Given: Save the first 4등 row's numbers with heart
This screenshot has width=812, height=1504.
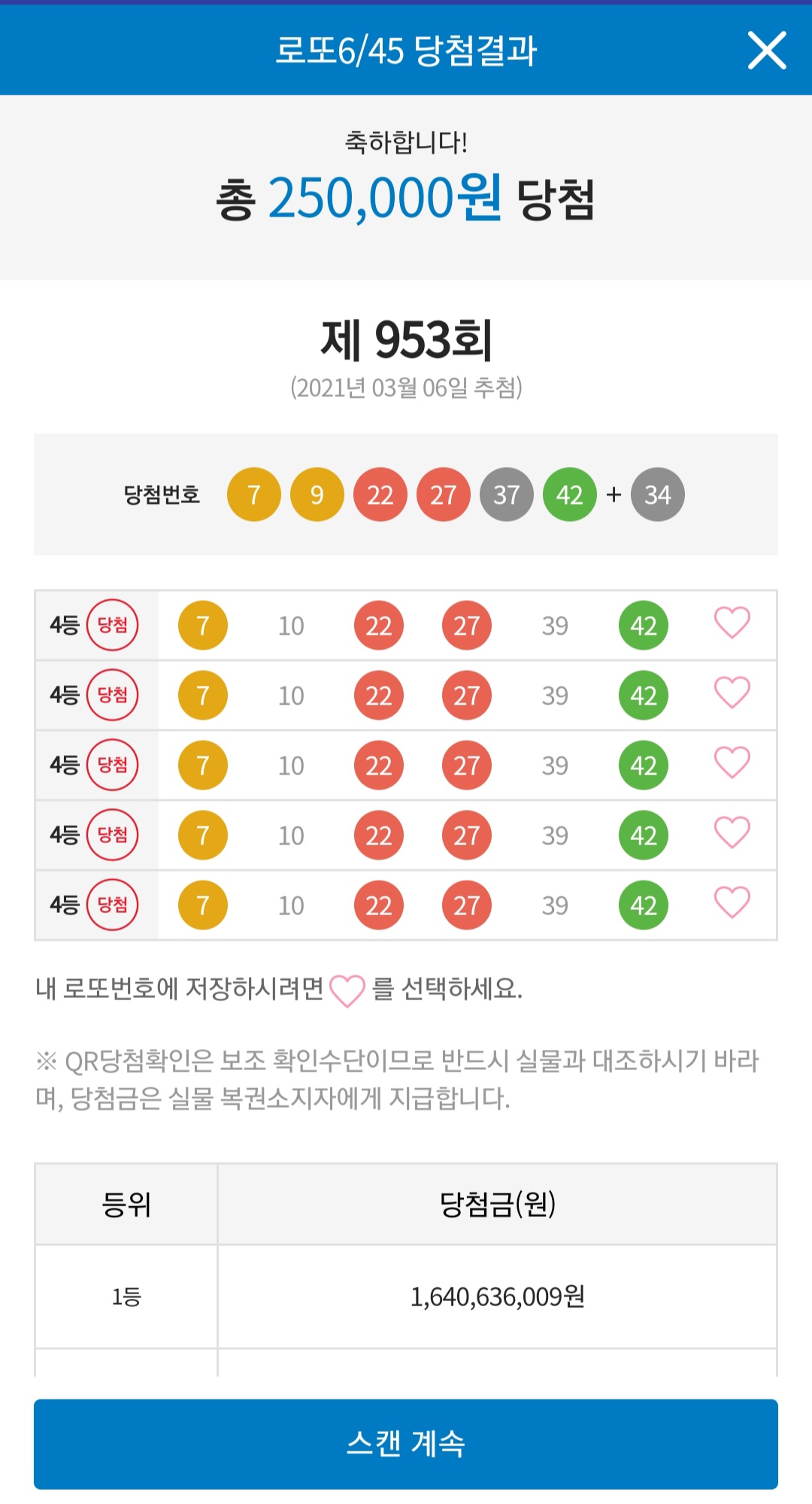Looking at the screenshot, I should pos(732,623).
